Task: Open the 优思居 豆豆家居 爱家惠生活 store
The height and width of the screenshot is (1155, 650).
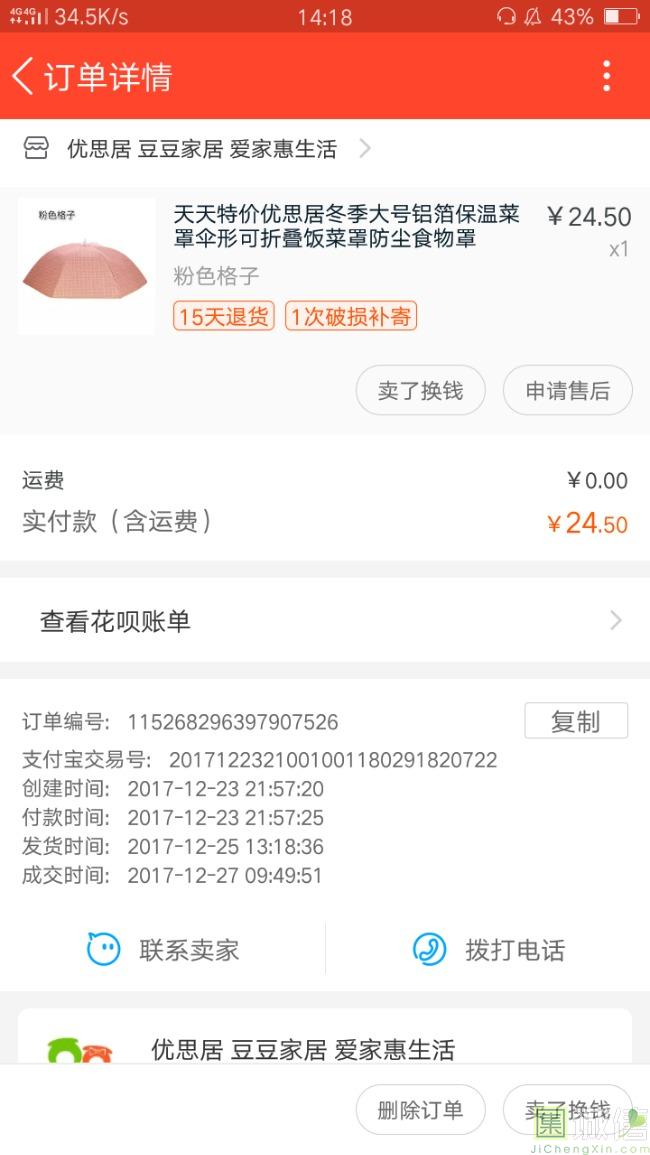Action: 202,149
